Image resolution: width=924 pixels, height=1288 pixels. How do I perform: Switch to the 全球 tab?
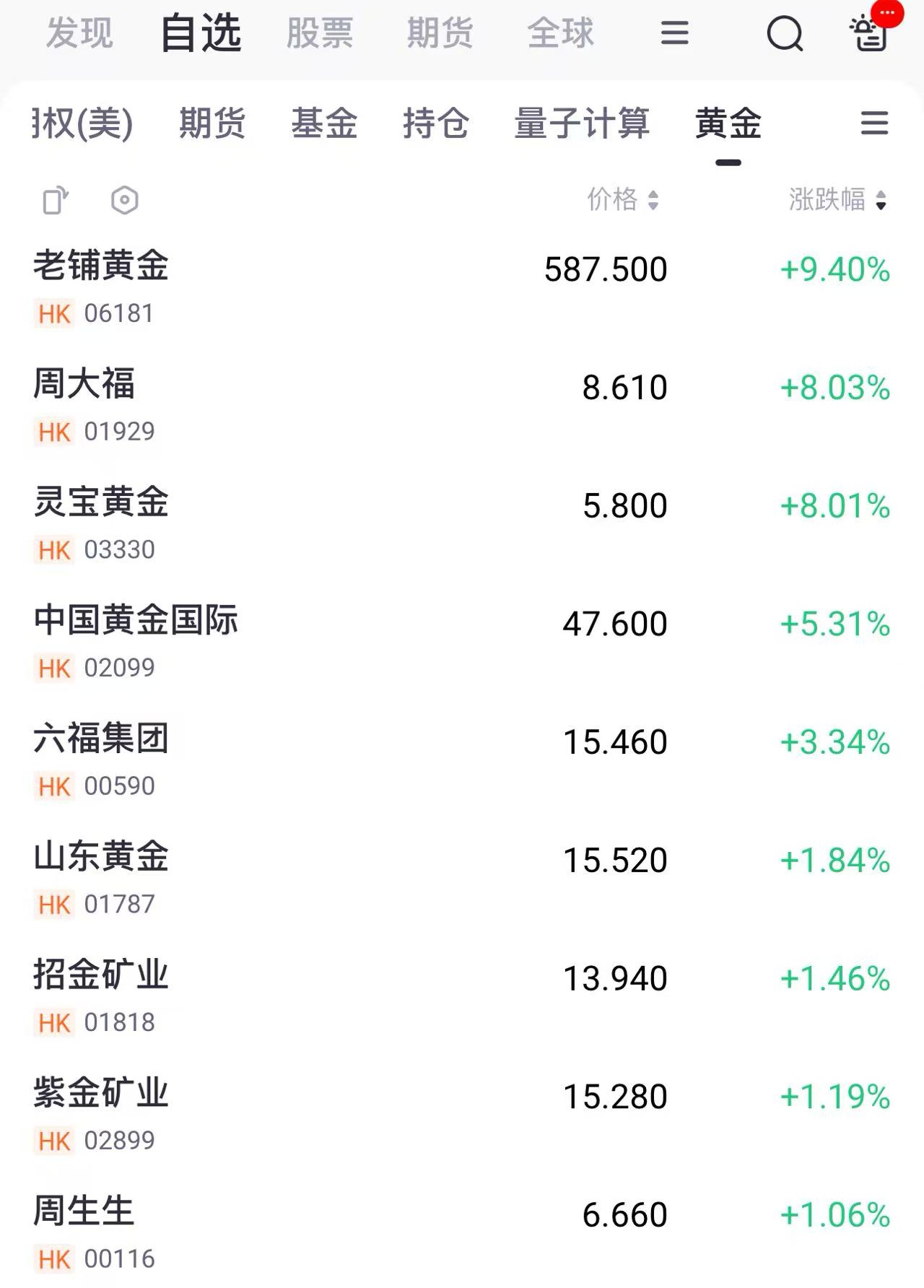tap(560, 33)
